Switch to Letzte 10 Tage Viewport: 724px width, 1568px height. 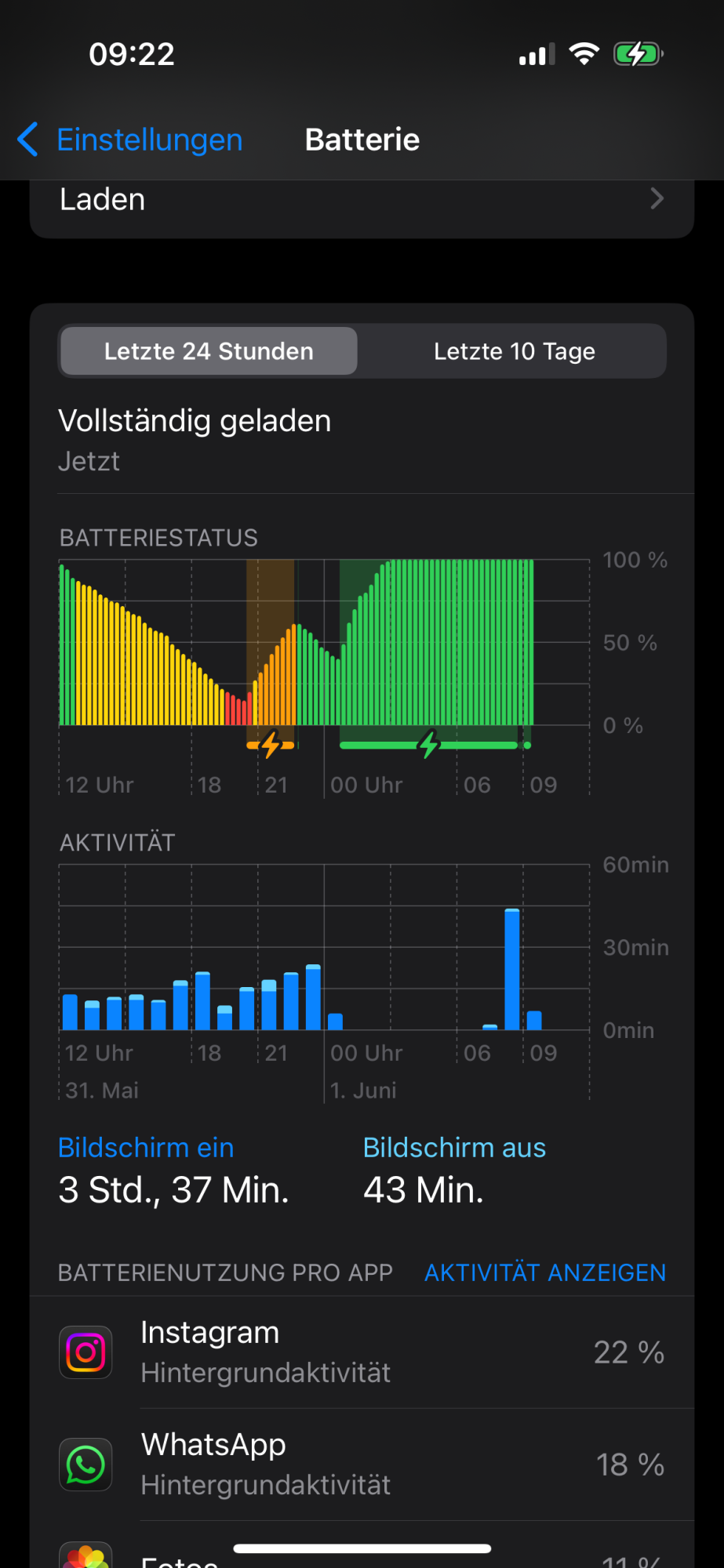pyautogui.click(x=514, y=351)
